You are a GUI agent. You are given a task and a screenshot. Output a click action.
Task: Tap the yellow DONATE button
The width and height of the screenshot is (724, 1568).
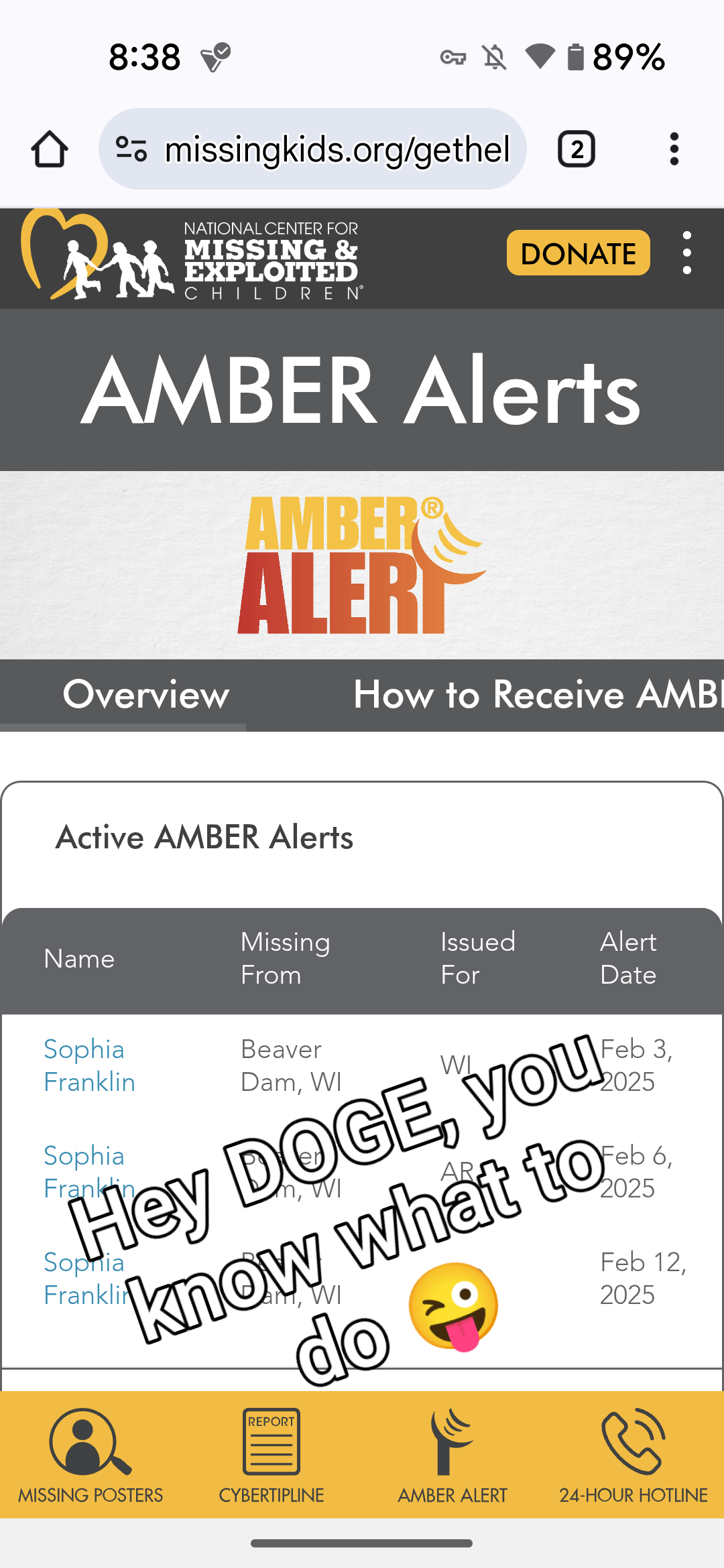pyautogui.click(x=578, y=253)
